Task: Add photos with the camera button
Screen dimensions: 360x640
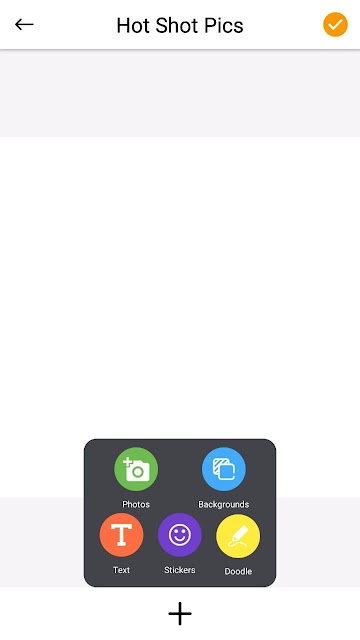Action: click(136, 469)
